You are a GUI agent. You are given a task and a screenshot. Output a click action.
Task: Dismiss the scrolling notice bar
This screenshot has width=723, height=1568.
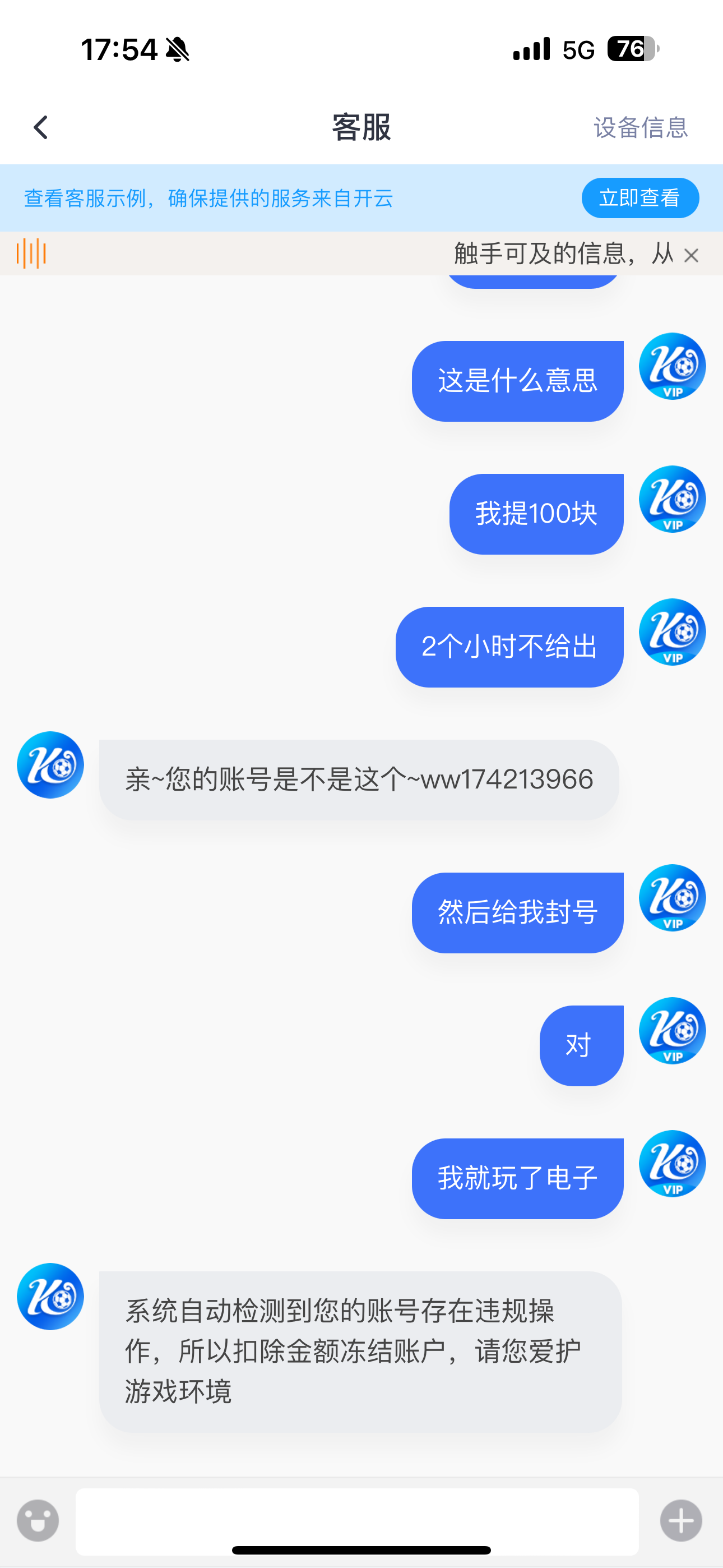click(x=690, y=255)
